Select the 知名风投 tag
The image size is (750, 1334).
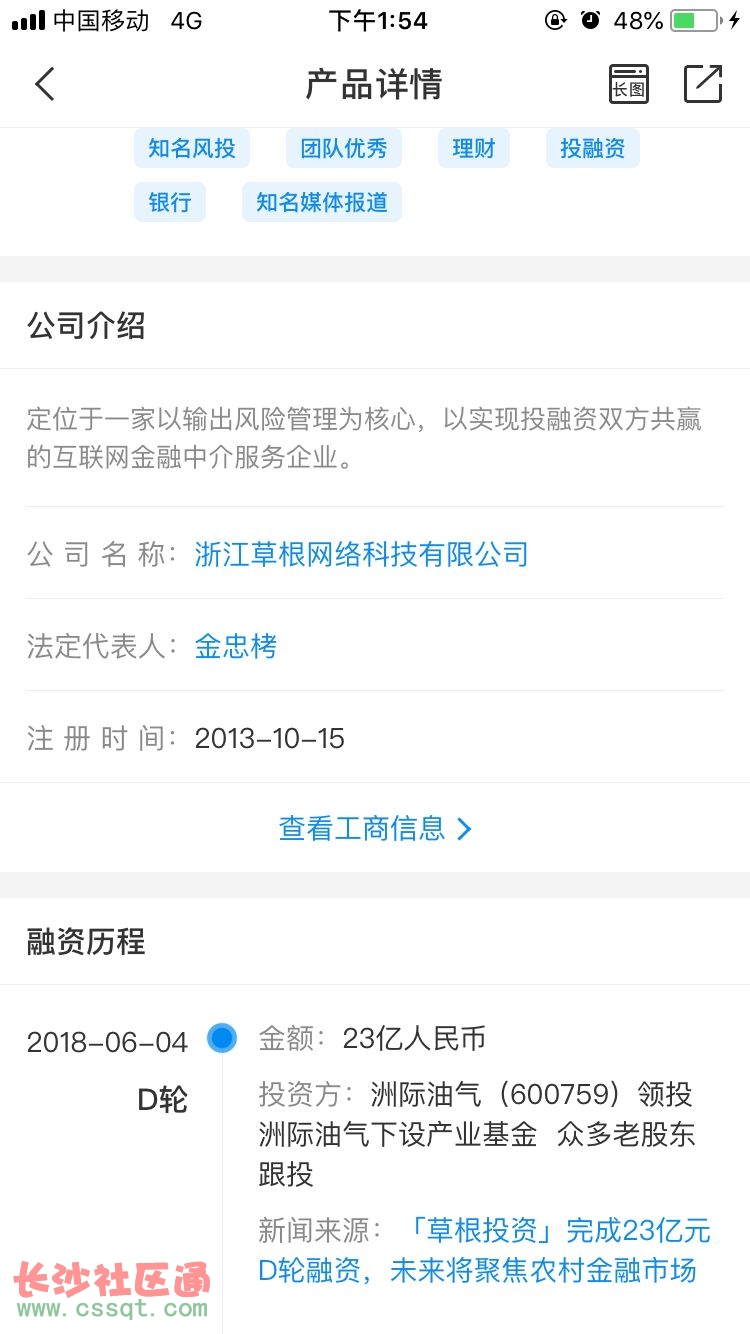(x=192, y=148)
